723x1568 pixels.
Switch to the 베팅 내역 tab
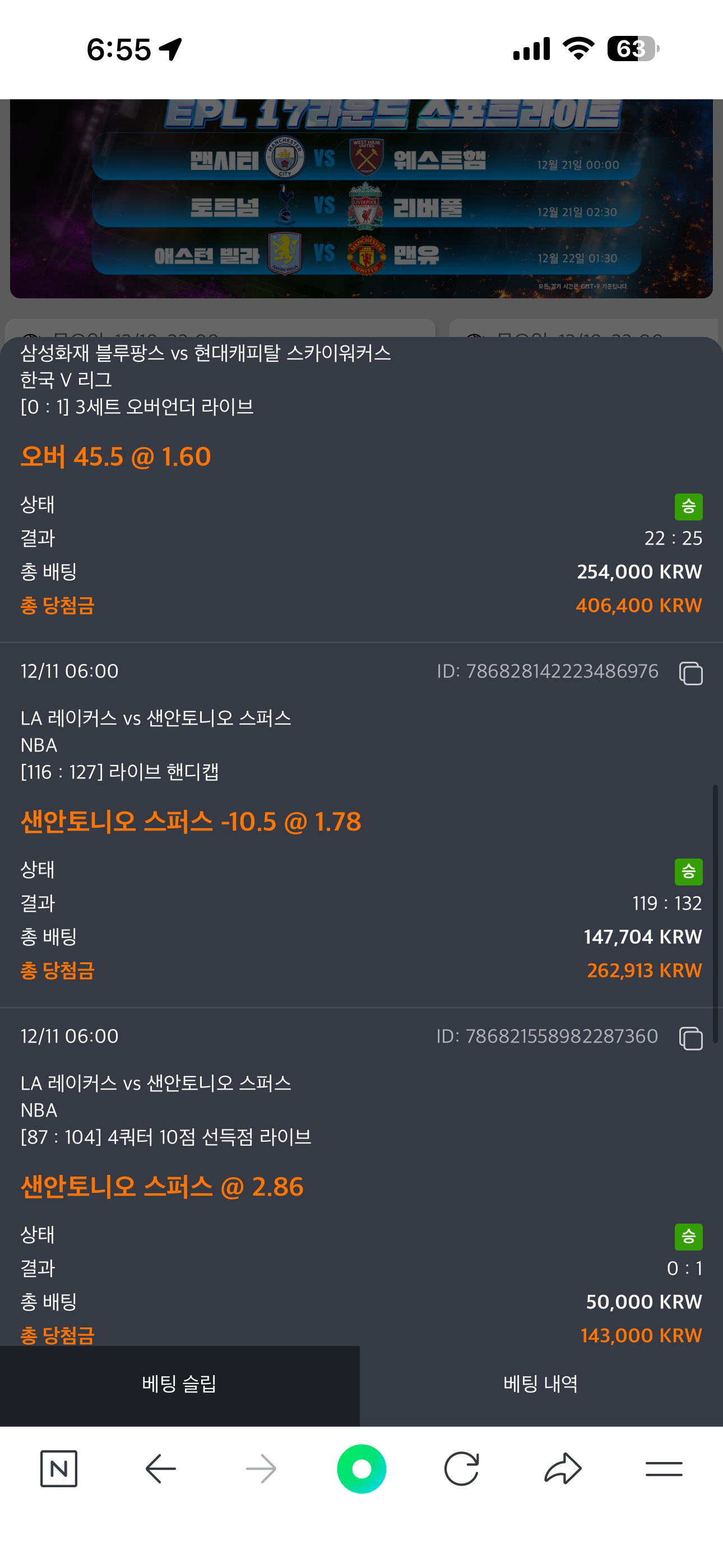(541, 1384)
